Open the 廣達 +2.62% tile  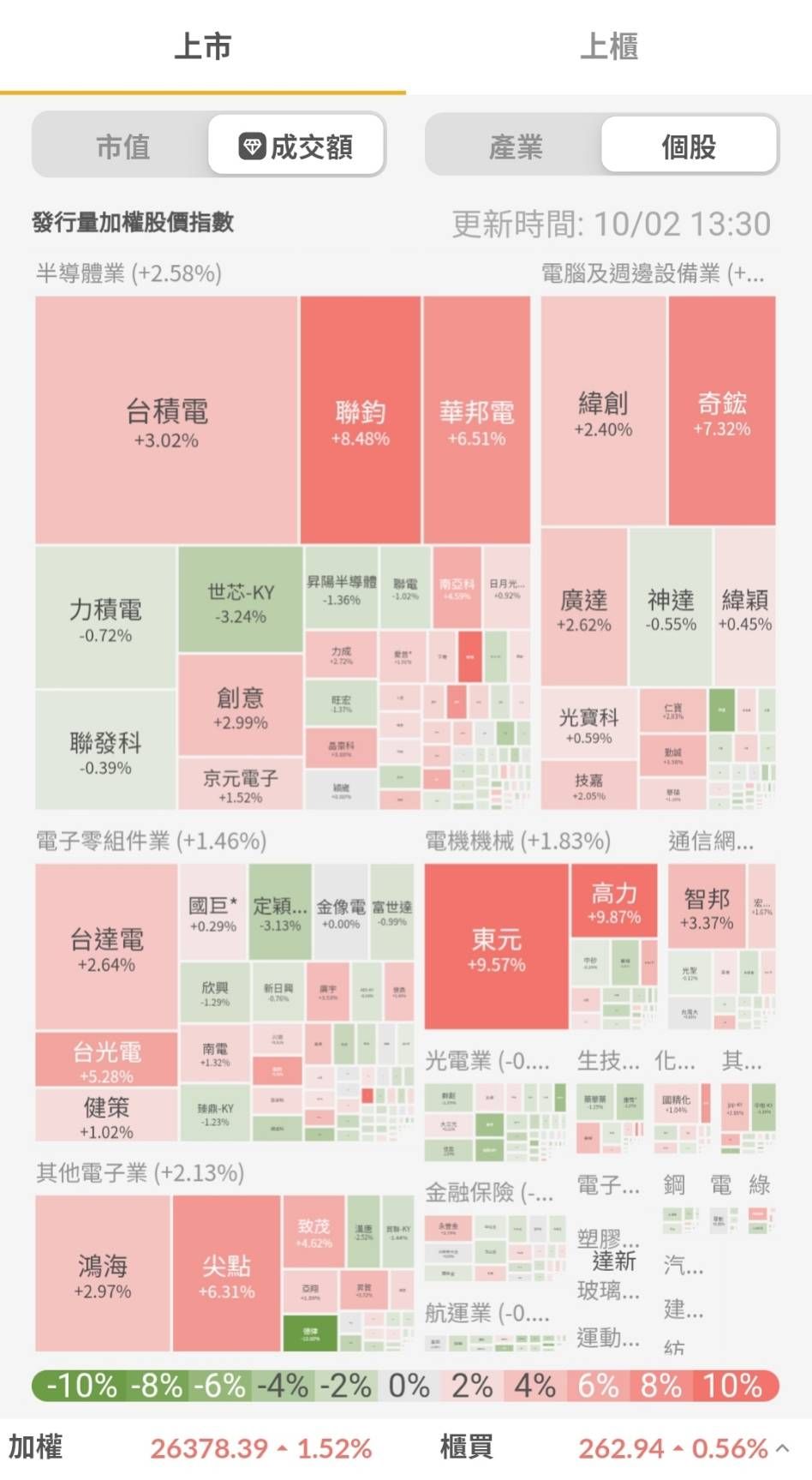click(x=584, y=608)
